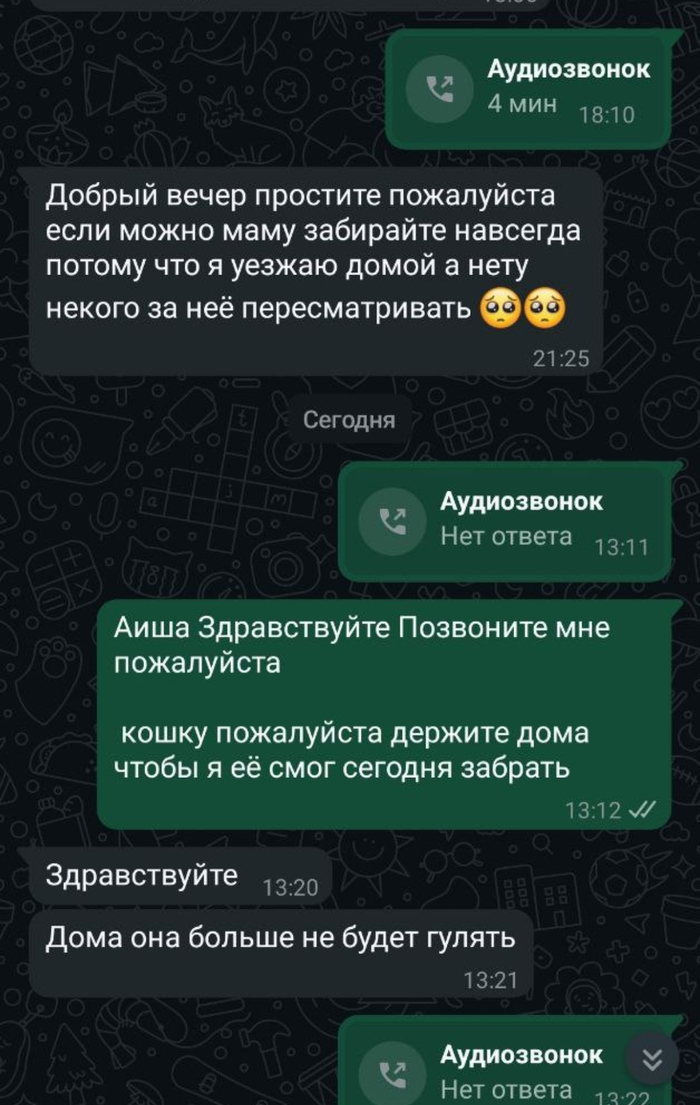Jump to the latest messages with the double-chevron button
Image resolution: width=700 pixels, height=1105 pixels.
coord(652,1060)
